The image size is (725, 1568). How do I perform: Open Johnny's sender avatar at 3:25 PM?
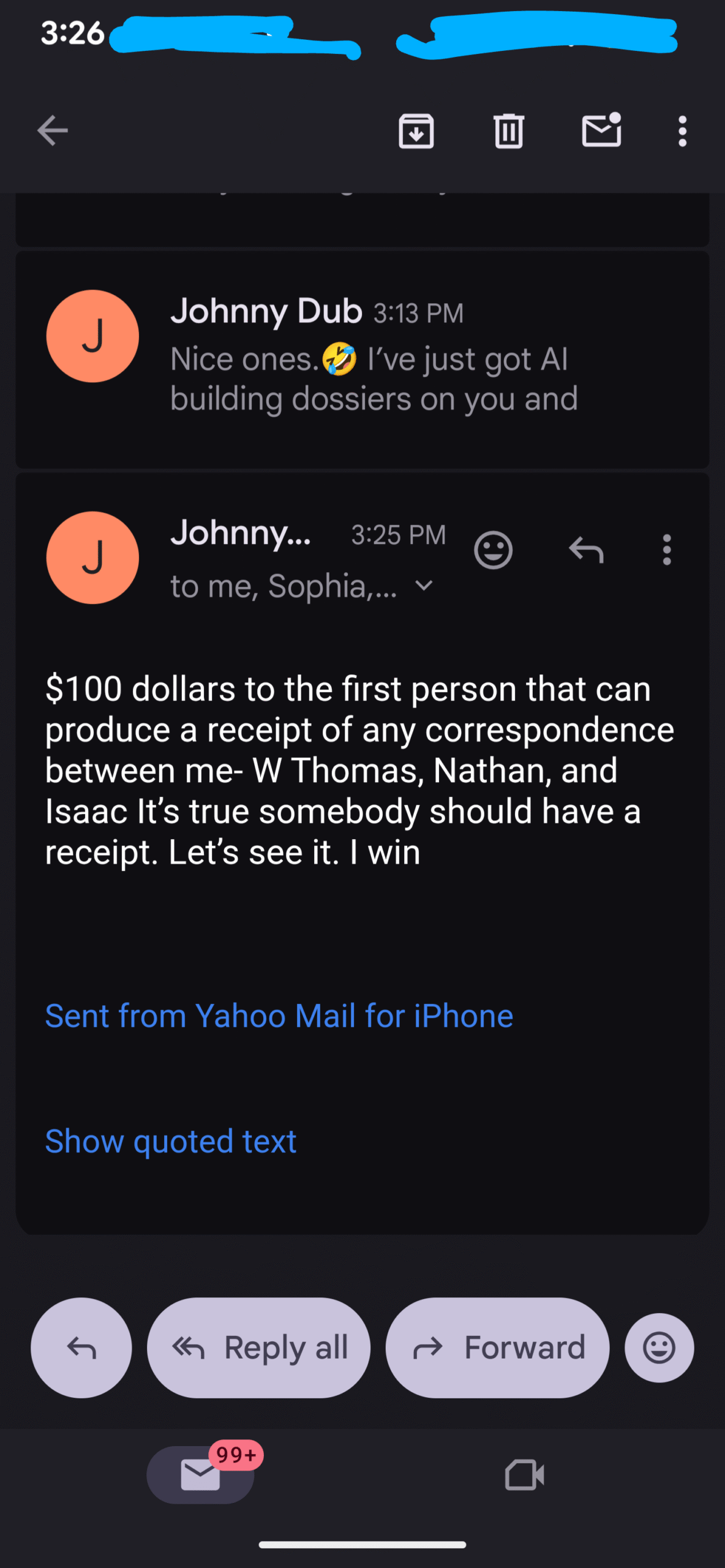92,558
